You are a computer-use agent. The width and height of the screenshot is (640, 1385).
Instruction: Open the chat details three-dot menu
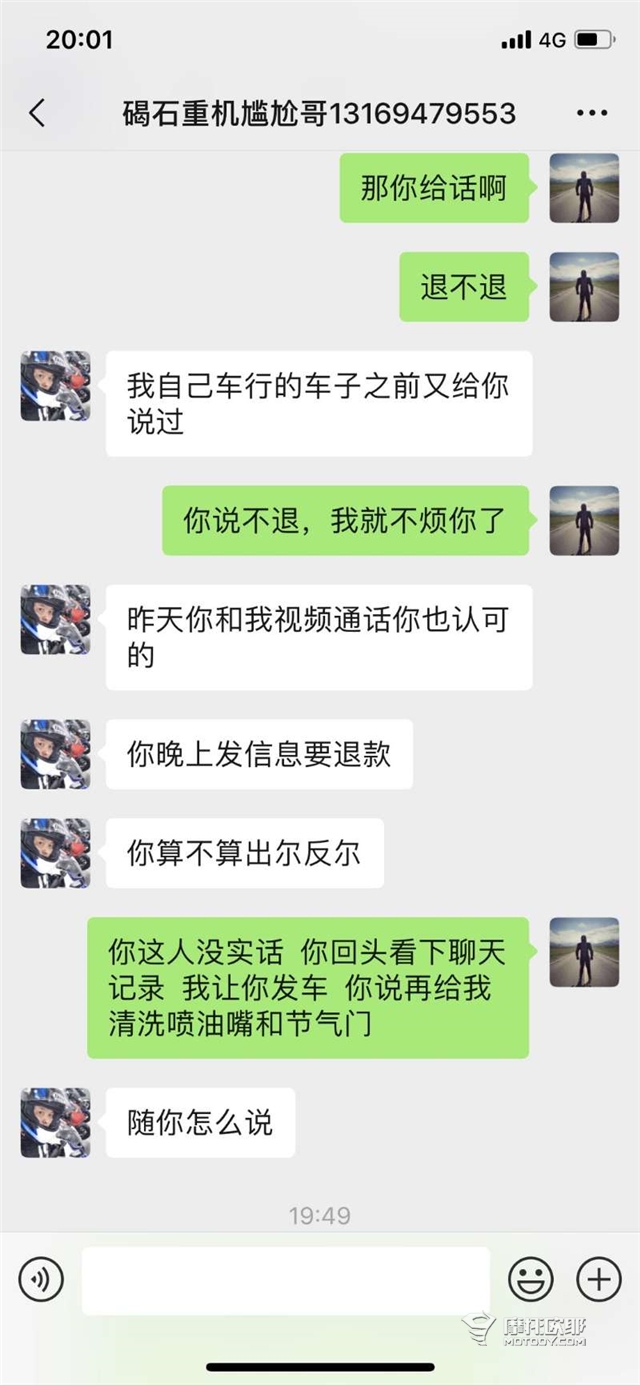click(592, 113)
